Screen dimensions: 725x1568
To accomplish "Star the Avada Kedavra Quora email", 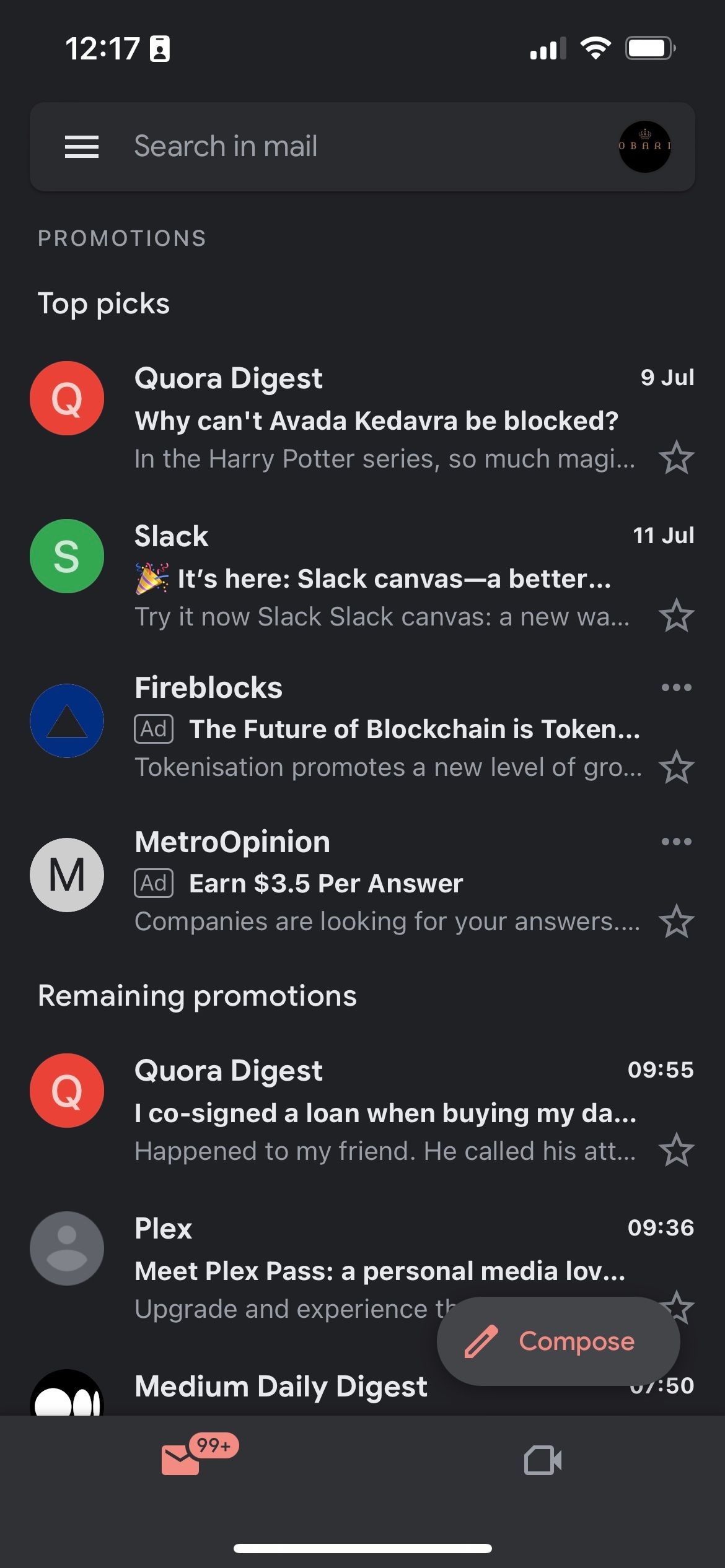I will pyautogui.click(x=676, y=458).
